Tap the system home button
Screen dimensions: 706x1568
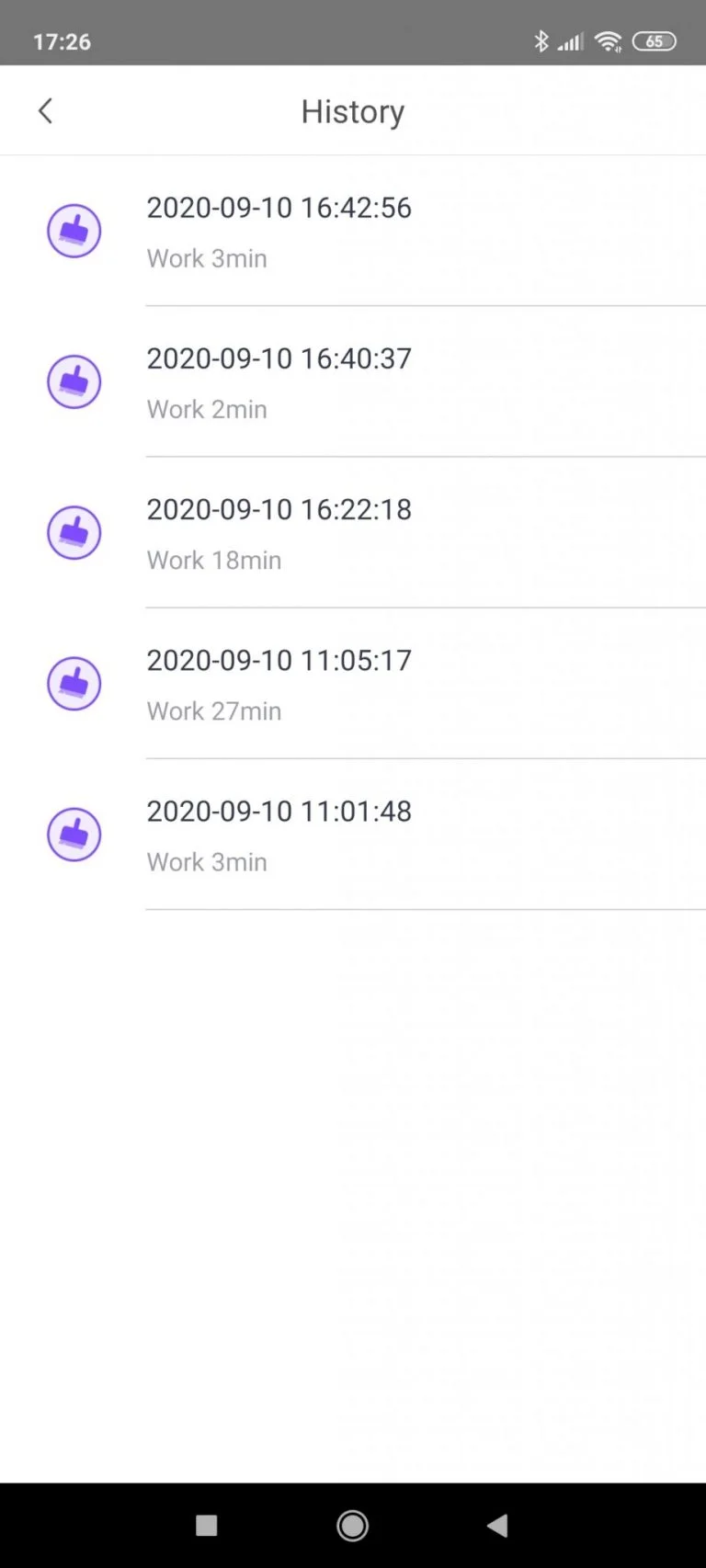pyautogui.click(x=353, y=1526)
